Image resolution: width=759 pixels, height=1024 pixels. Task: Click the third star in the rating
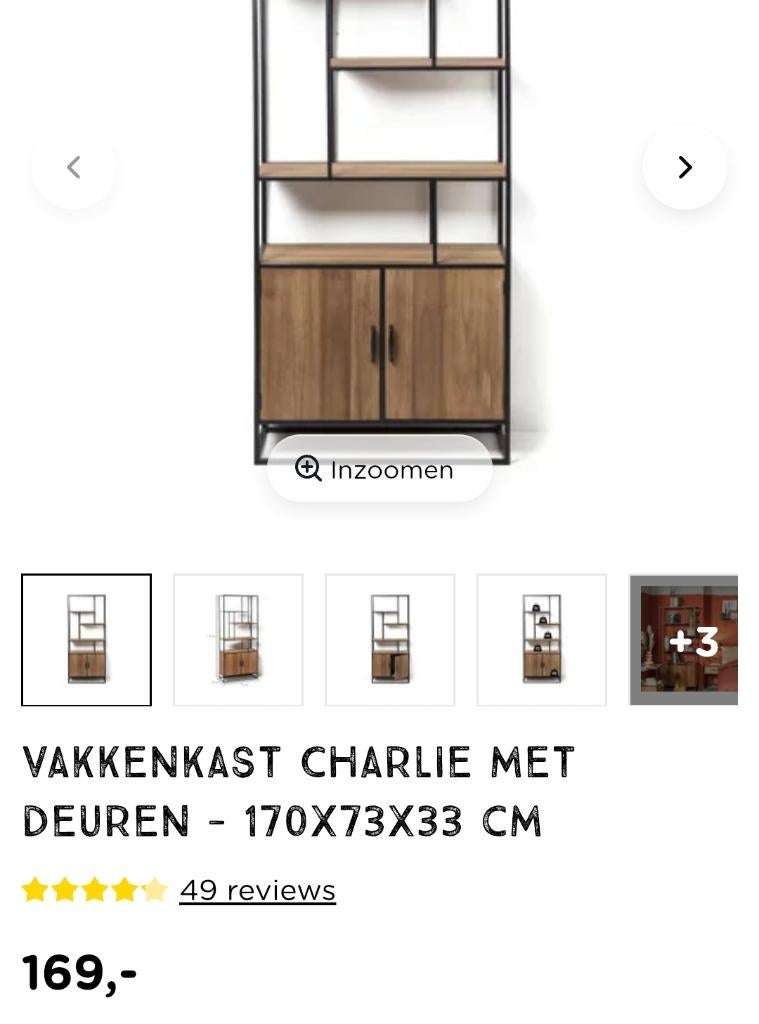tap(95, 889)
